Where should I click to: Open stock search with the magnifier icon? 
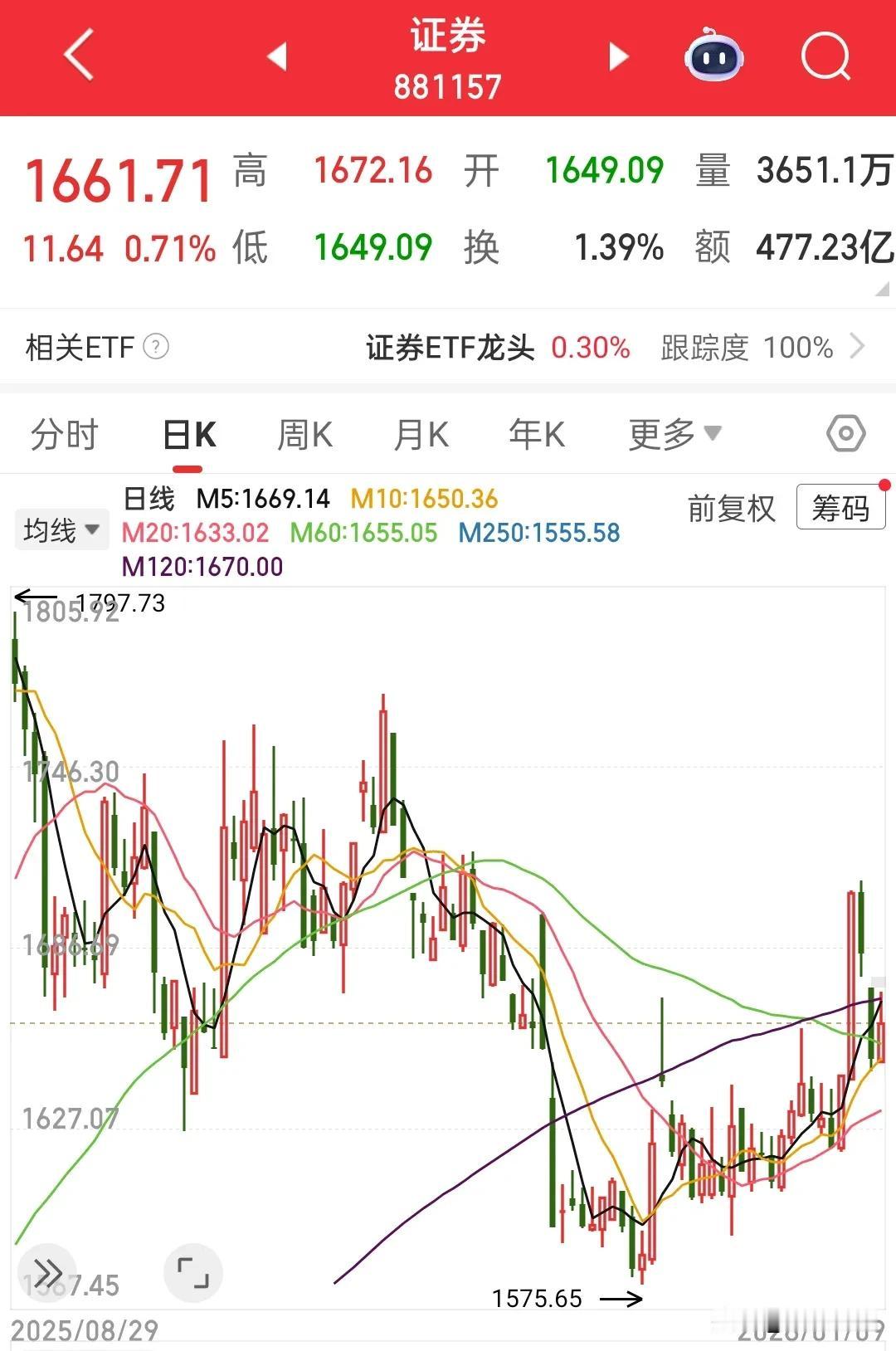coord(824,56)
